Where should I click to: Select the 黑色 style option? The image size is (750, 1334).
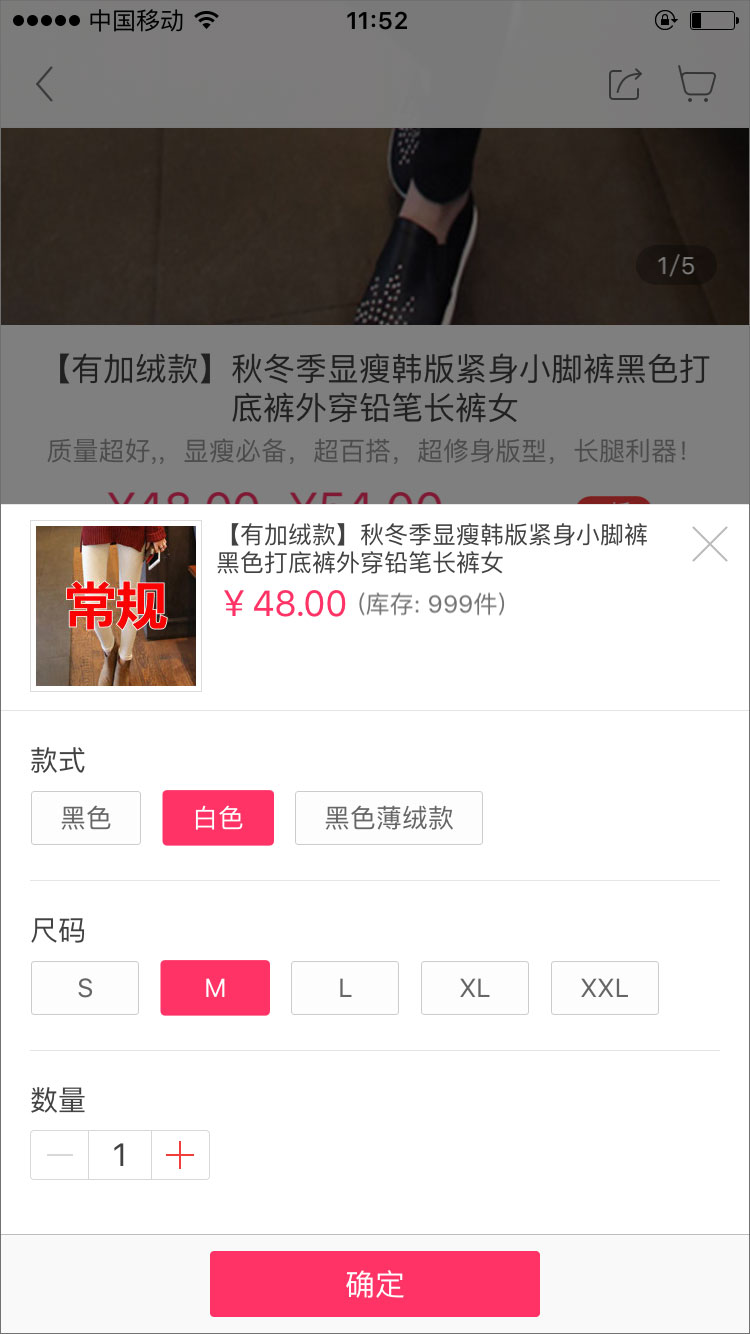[x=86, y=818]
